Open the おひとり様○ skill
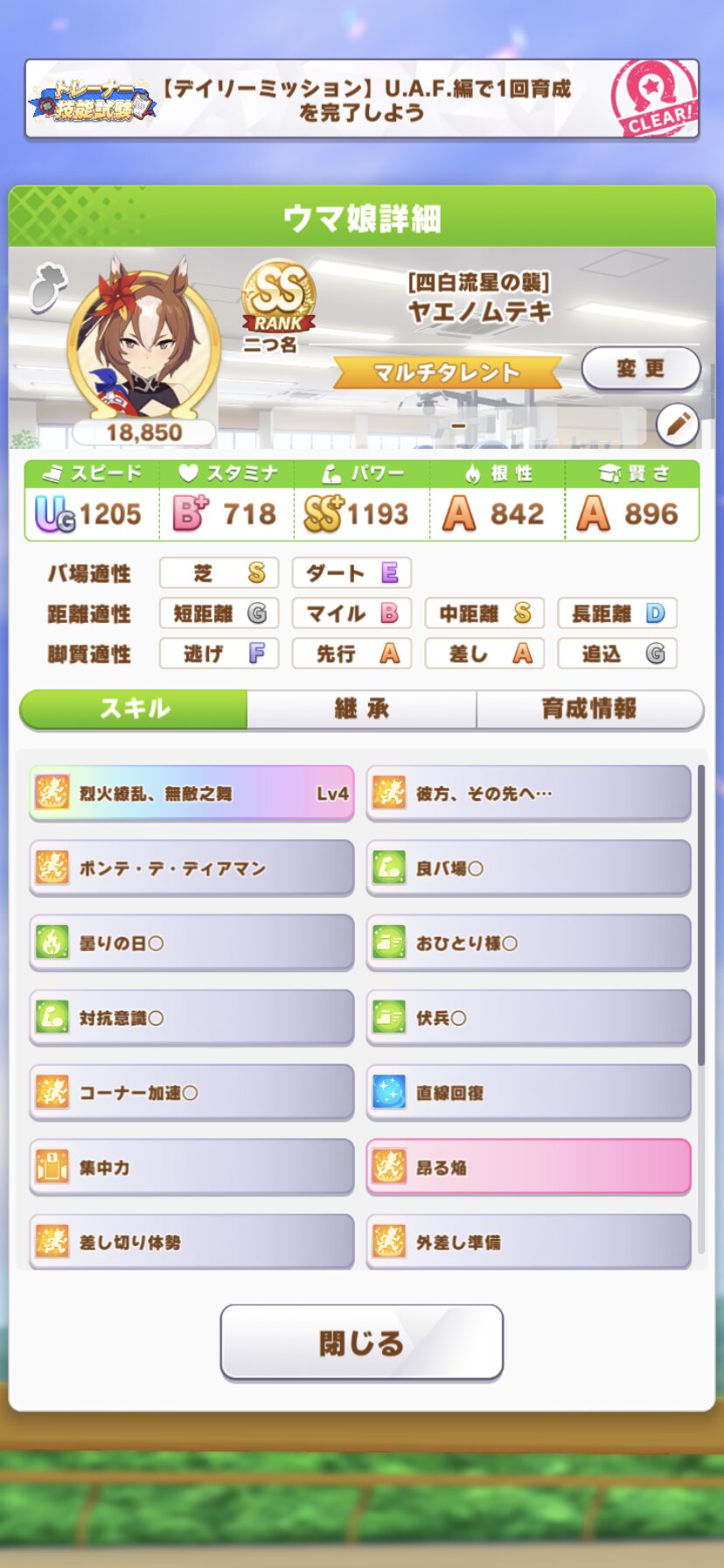Screen dimensions: 724x1568 pos(528,943)
